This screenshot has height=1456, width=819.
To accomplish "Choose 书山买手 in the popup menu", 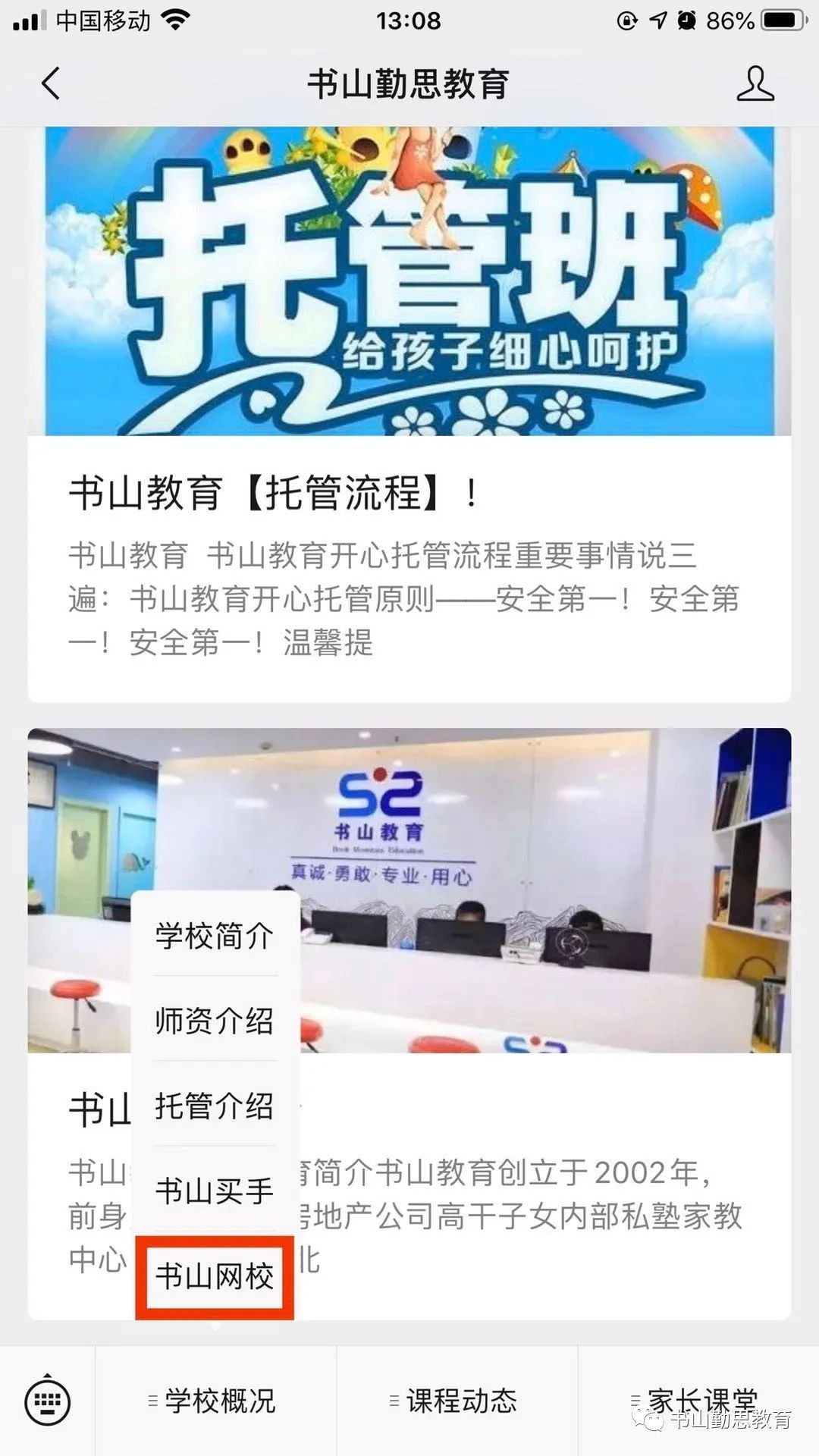I will click(x=215, y=1190).
